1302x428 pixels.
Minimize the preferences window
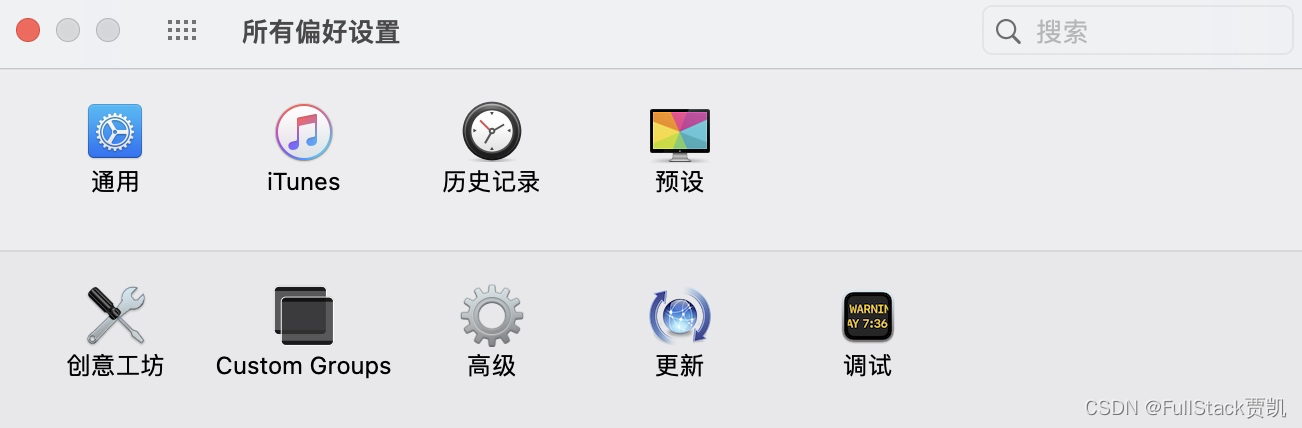click(68, 31)
